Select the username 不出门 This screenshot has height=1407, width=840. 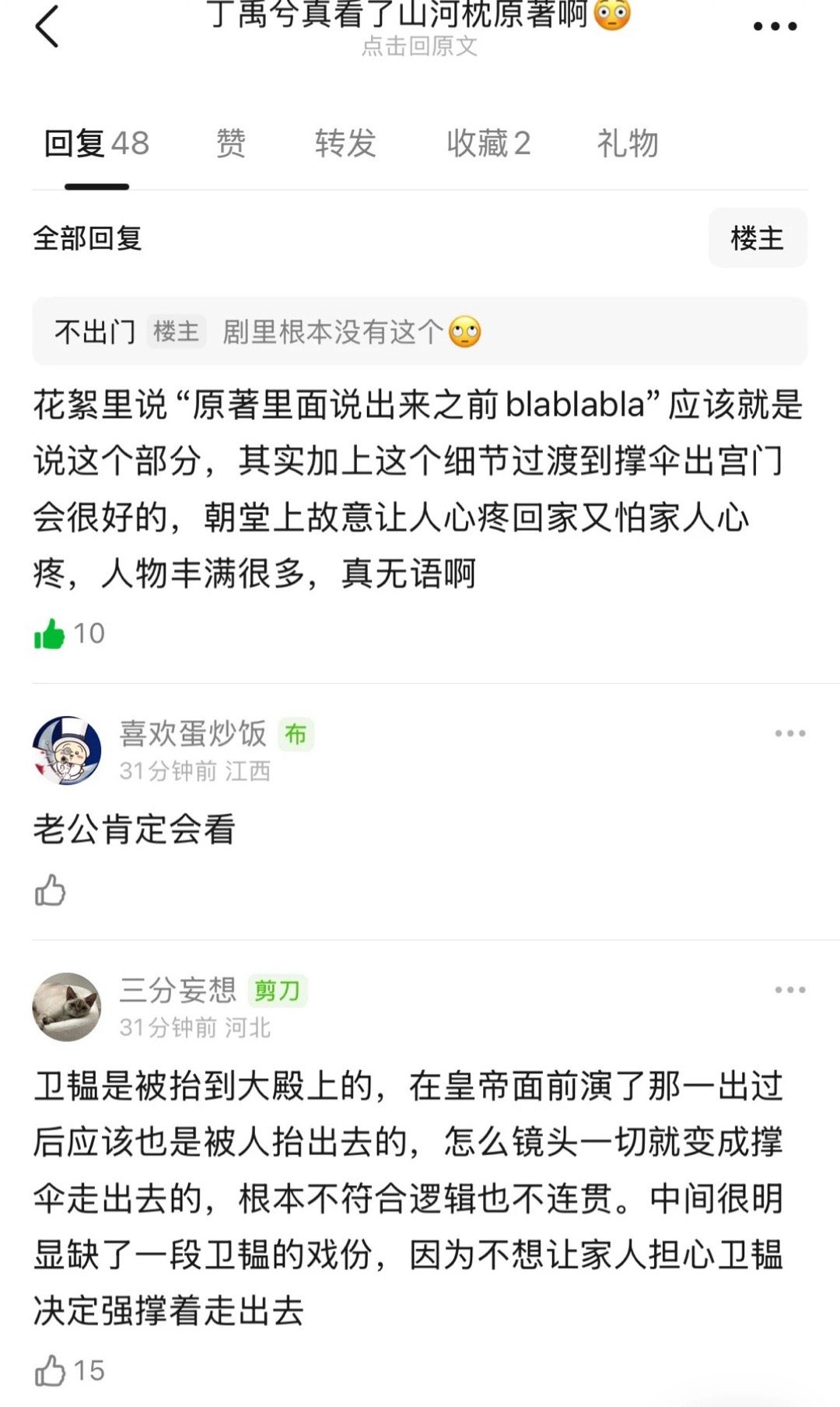pos(93,329)
